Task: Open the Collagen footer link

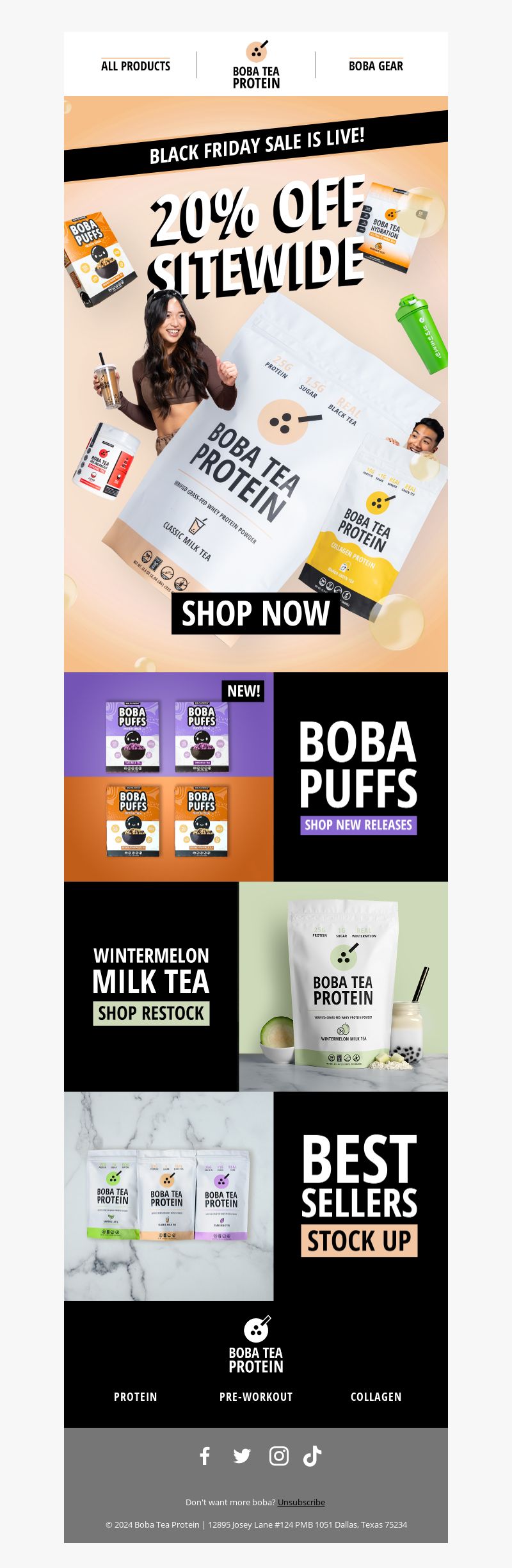Action: point(376,1396)
